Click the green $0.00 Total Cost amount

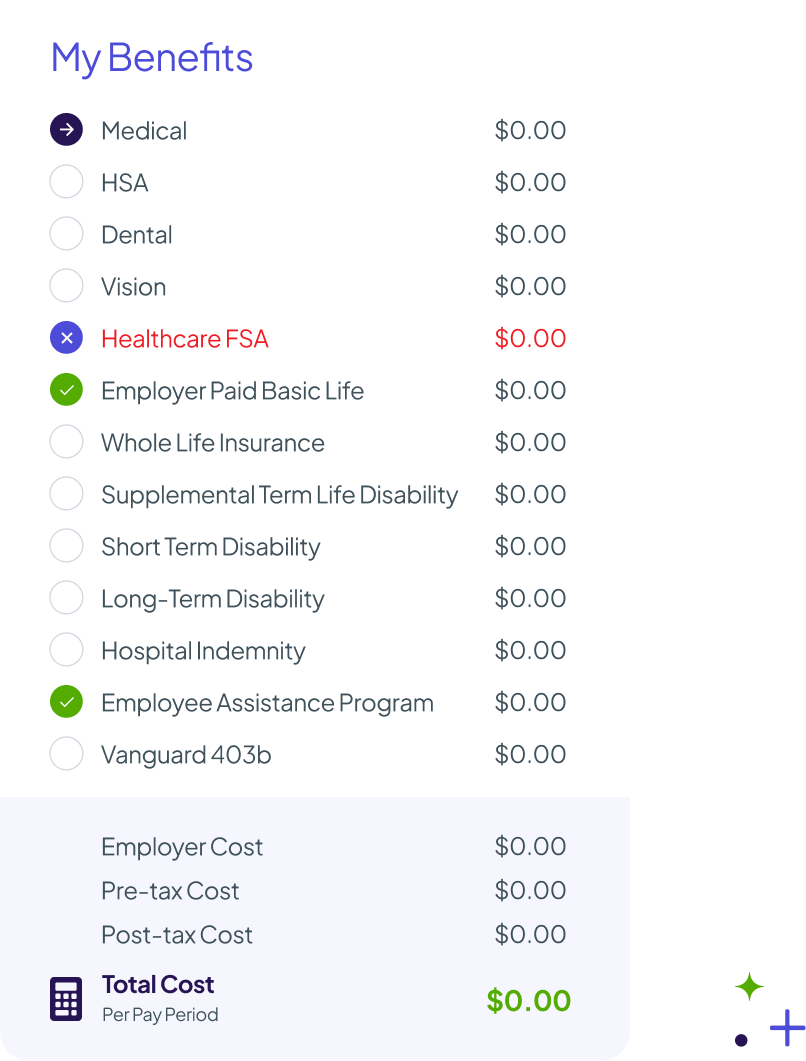pos(528,1000)
